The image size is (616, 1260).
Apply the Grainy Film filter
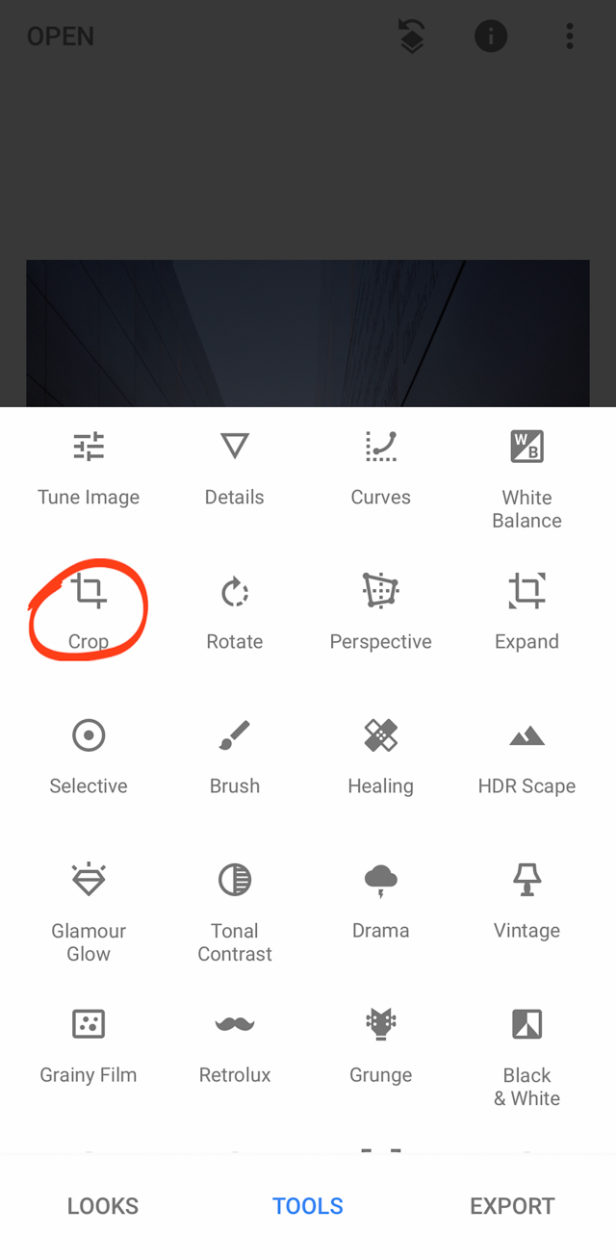click(x=88, y=1045)
